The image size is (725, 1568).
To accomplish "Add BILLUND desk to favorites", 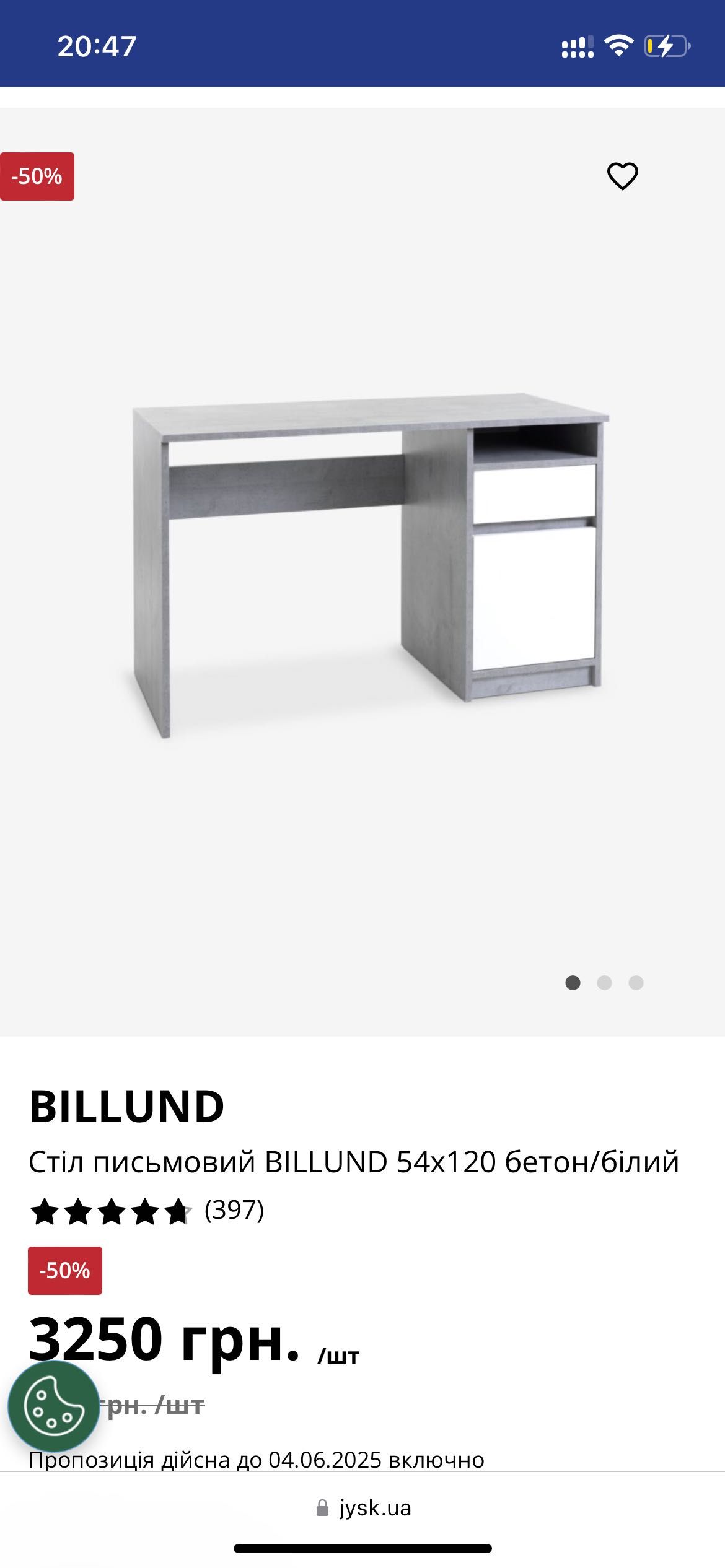I will click(622, 176).
